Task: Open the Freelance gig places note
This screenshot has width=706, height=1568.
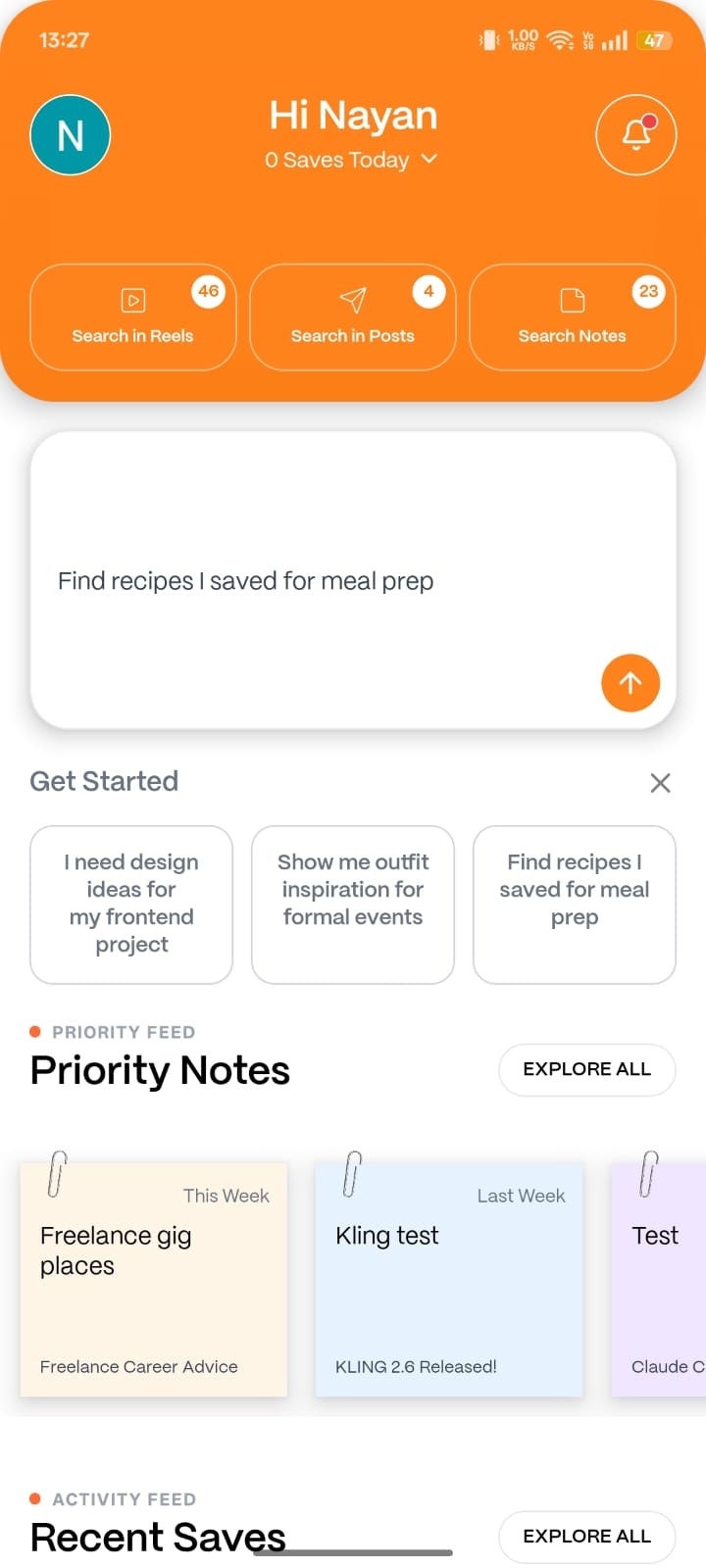Action: [154, 1279]
